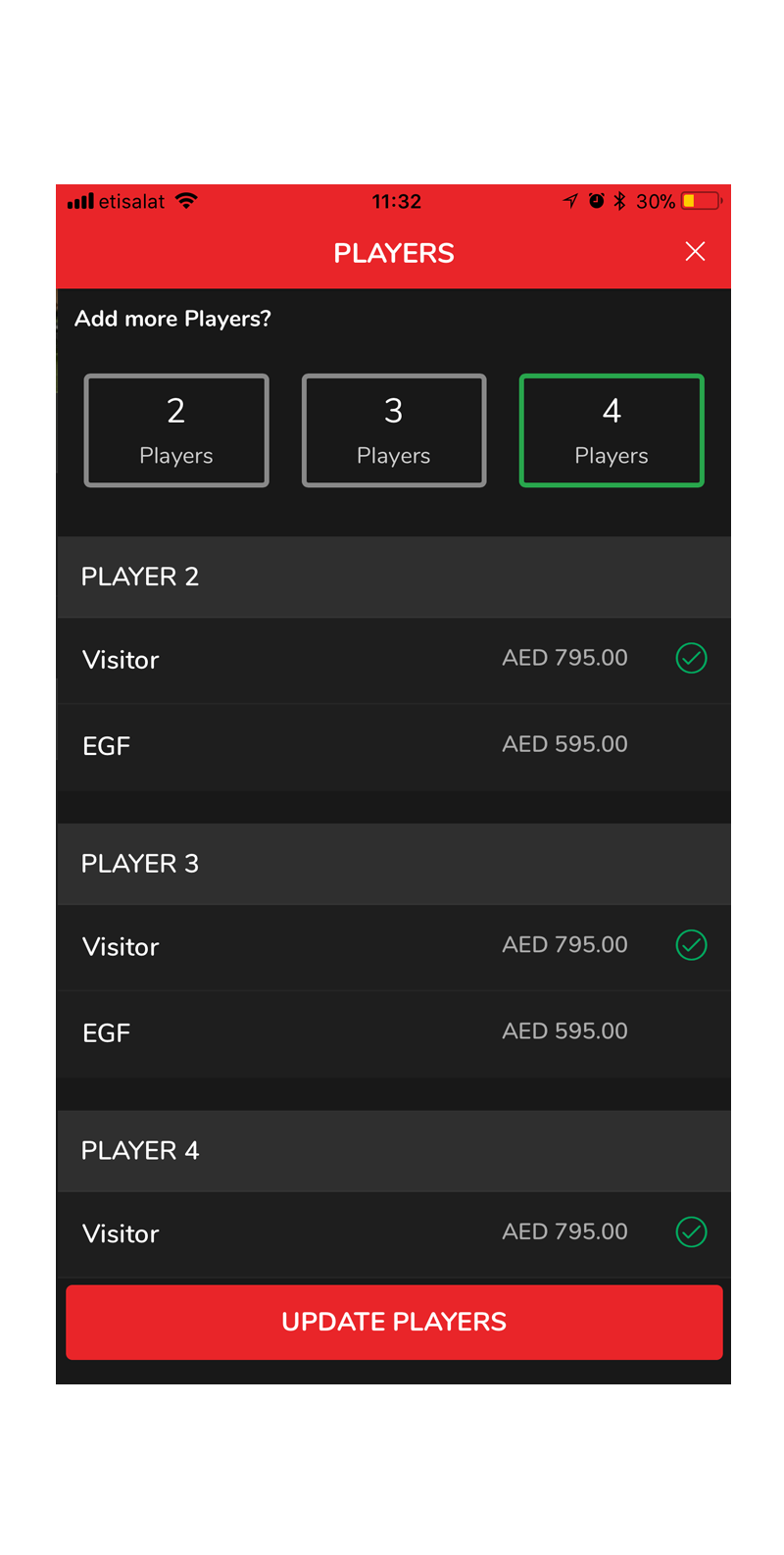The width and height of the screenshot is (784, 1555).
Task: Close the Players screen
Action: pyautogui.click(x=695, y=252)
